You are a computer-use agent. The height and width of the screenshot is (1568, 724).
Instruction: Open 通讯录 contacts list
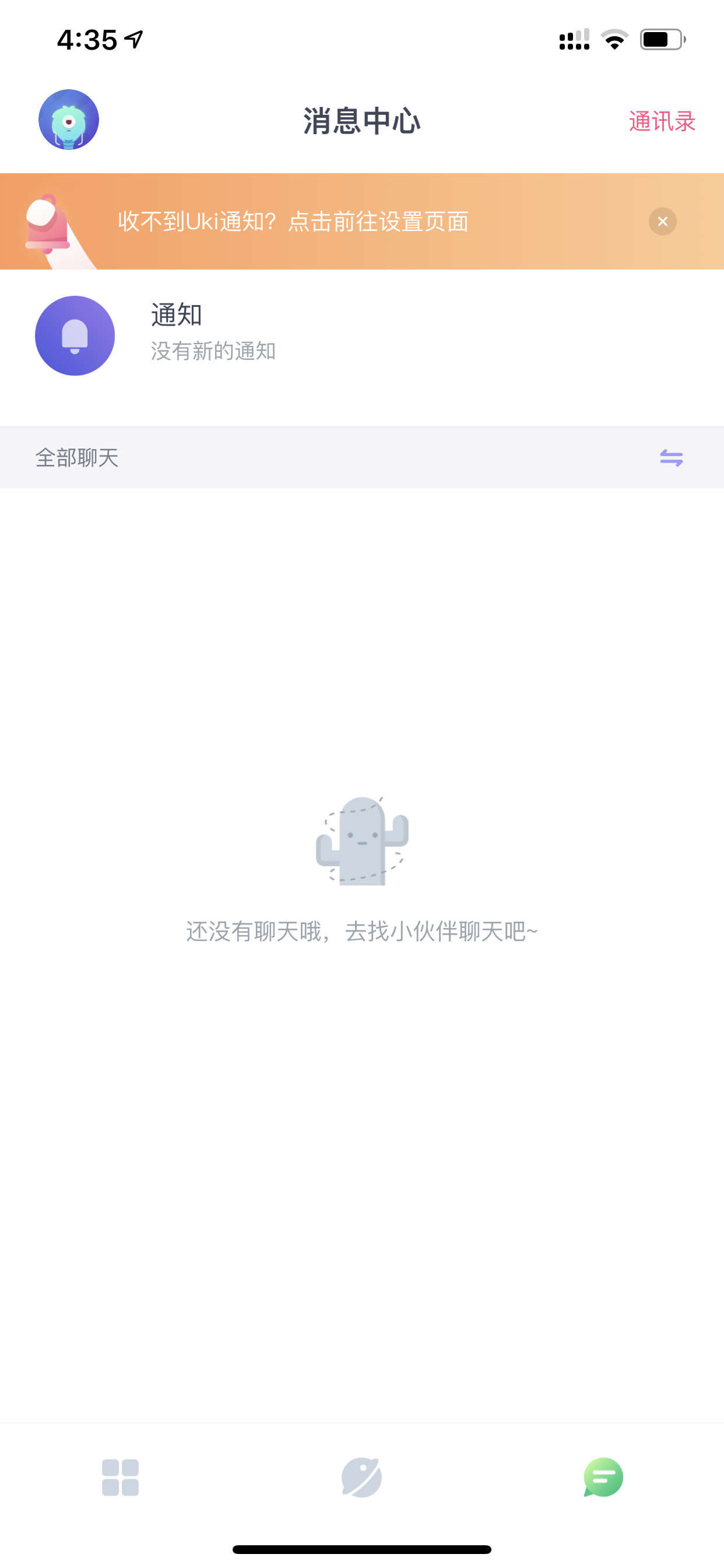(x=662, y=121)
